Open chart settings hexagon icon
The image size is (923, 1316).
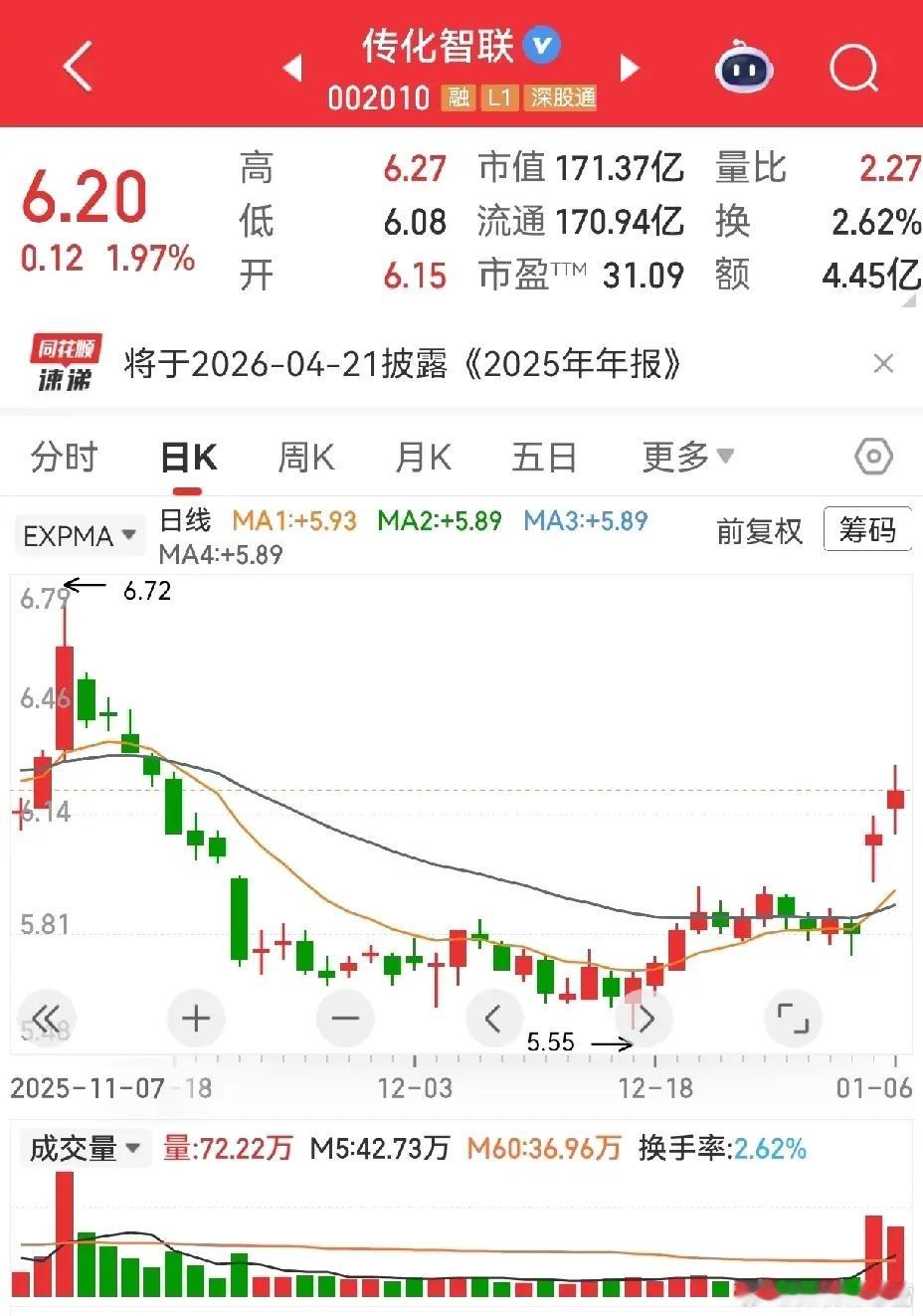coord(873,457)
